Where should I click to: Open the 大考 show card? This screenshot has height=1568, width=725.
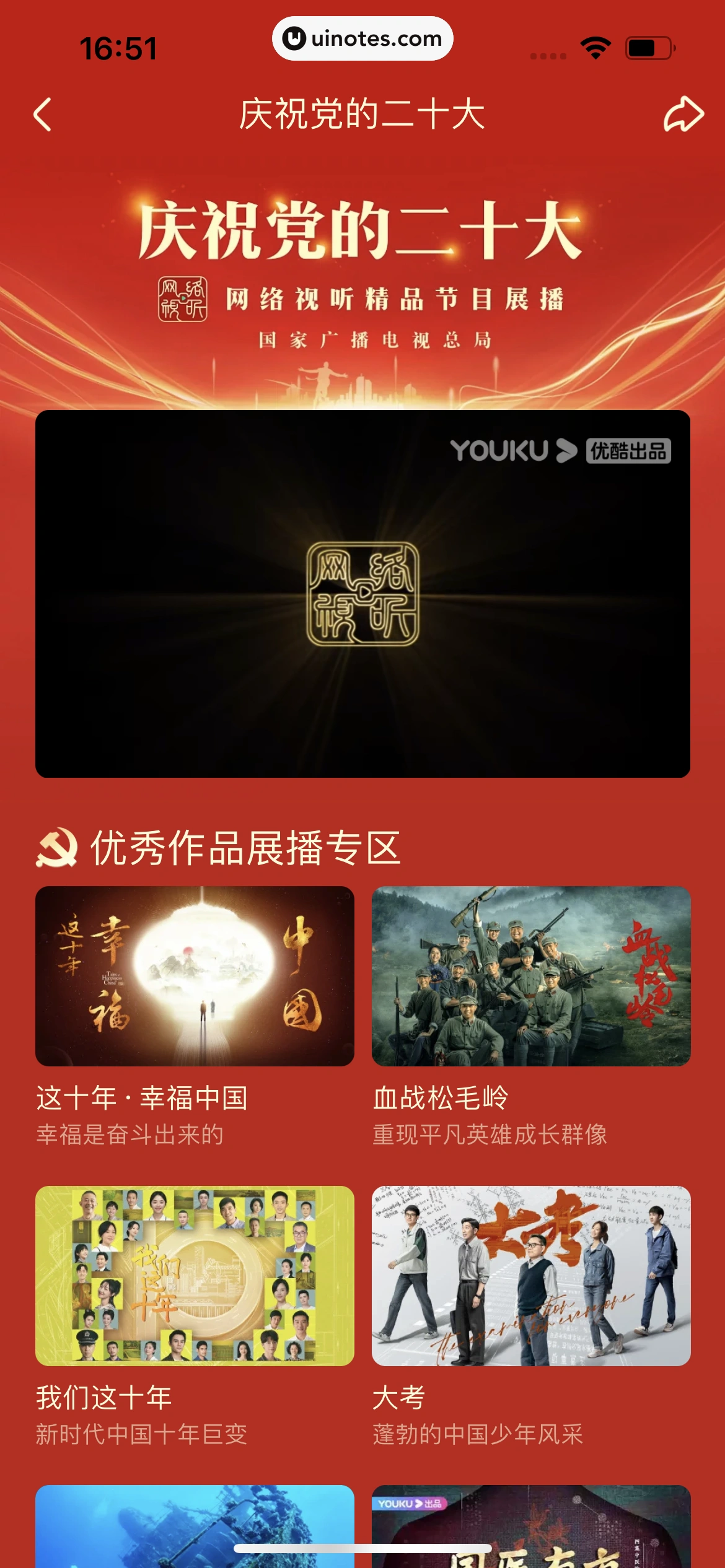tap(531, 1276)
